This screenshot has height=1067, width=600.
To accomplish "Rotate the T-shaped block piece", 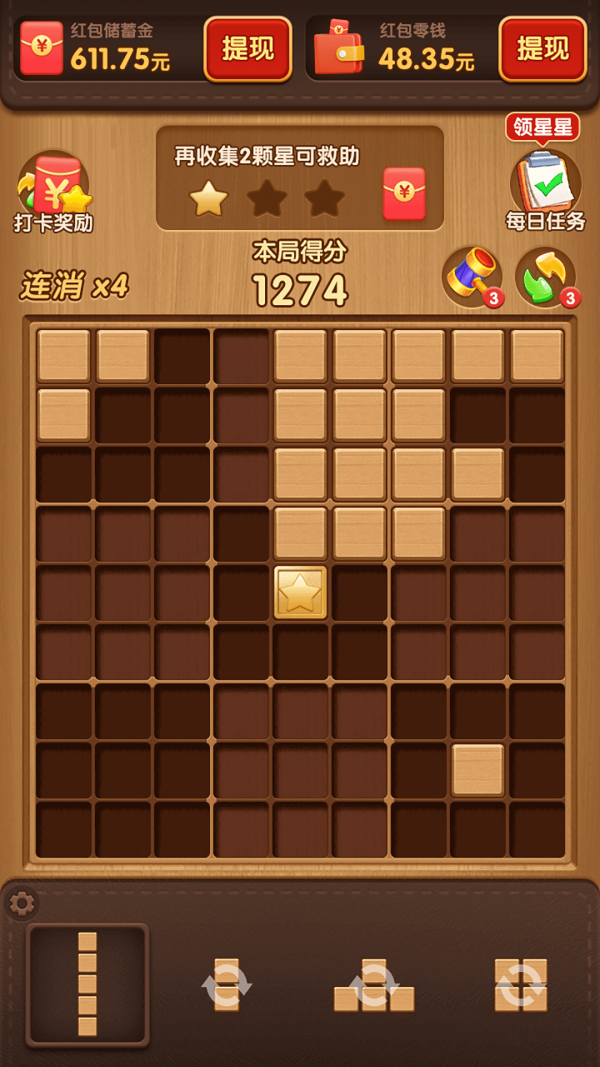I will pos(374,986).
